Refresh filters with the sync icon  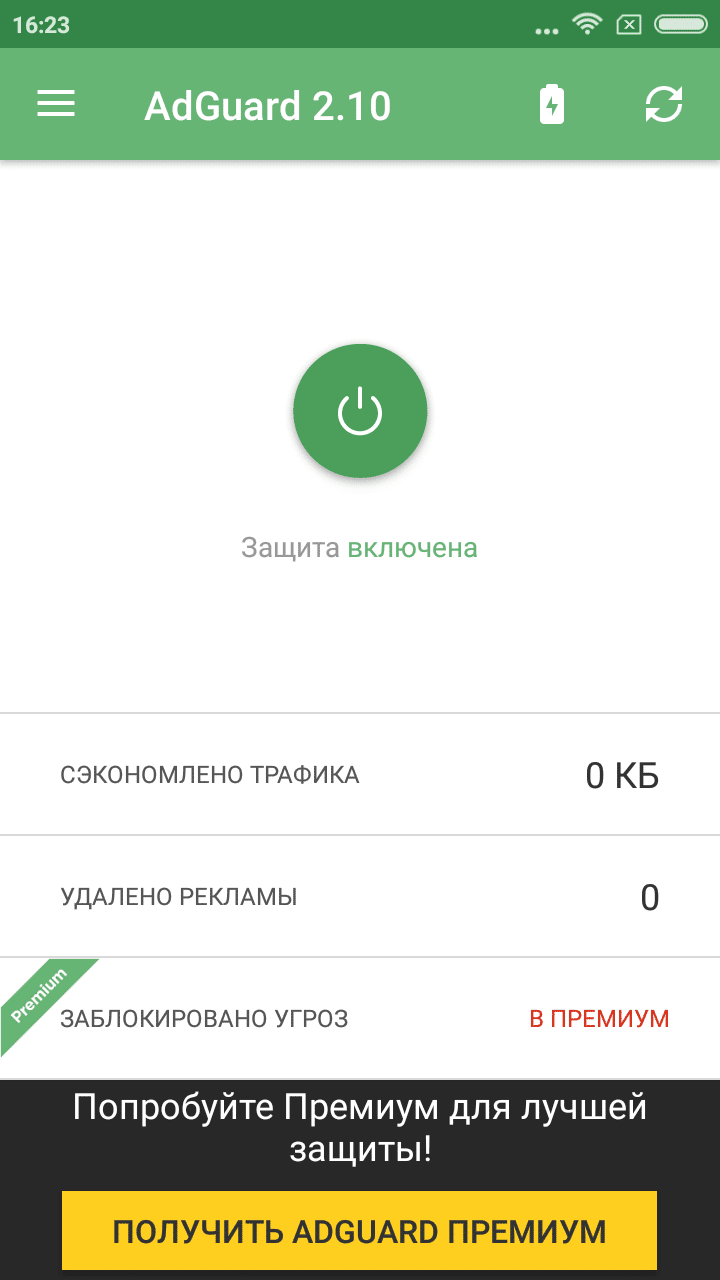tap(664, 104)
